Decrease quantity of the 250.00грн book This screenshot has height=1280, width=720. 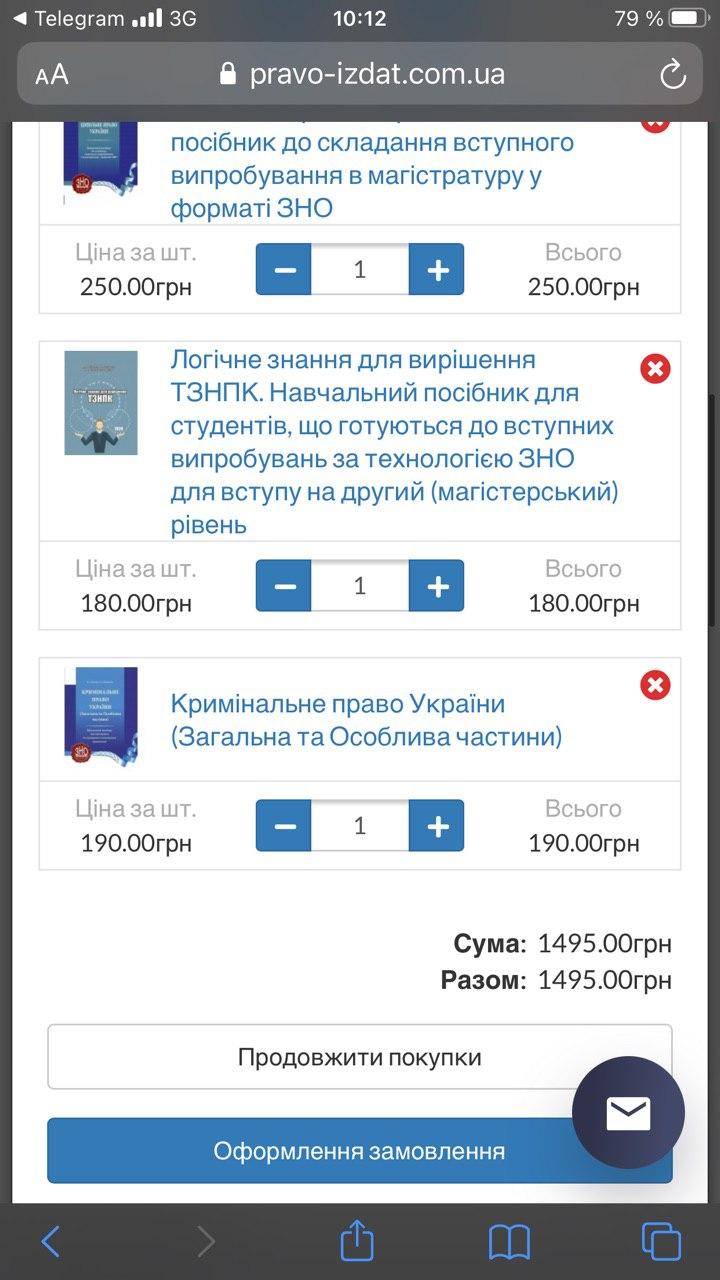(x=284, y=269)
